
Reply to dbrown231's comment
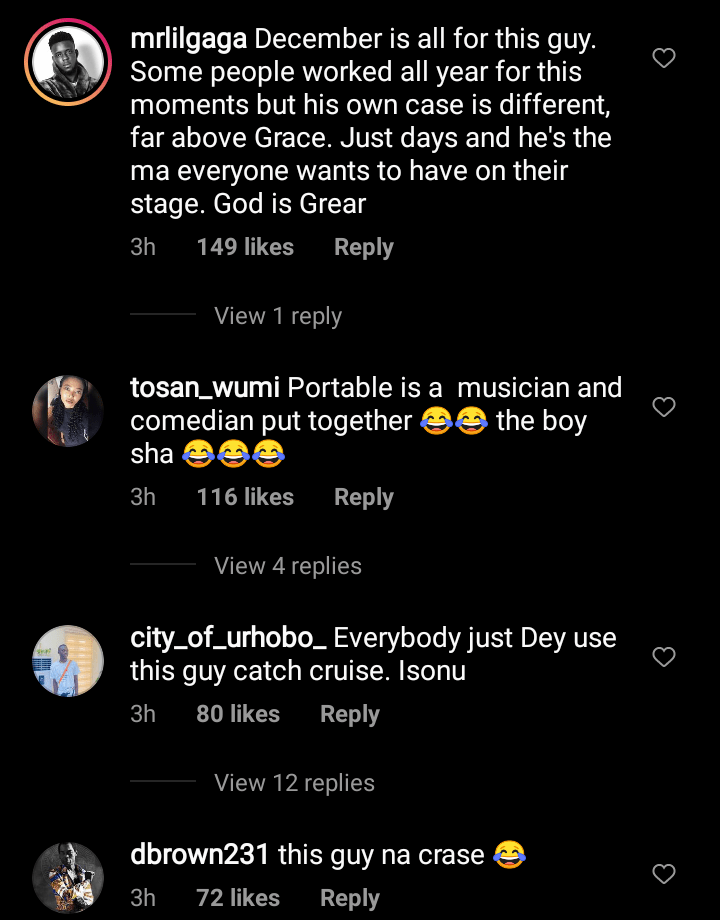(349, 898)
